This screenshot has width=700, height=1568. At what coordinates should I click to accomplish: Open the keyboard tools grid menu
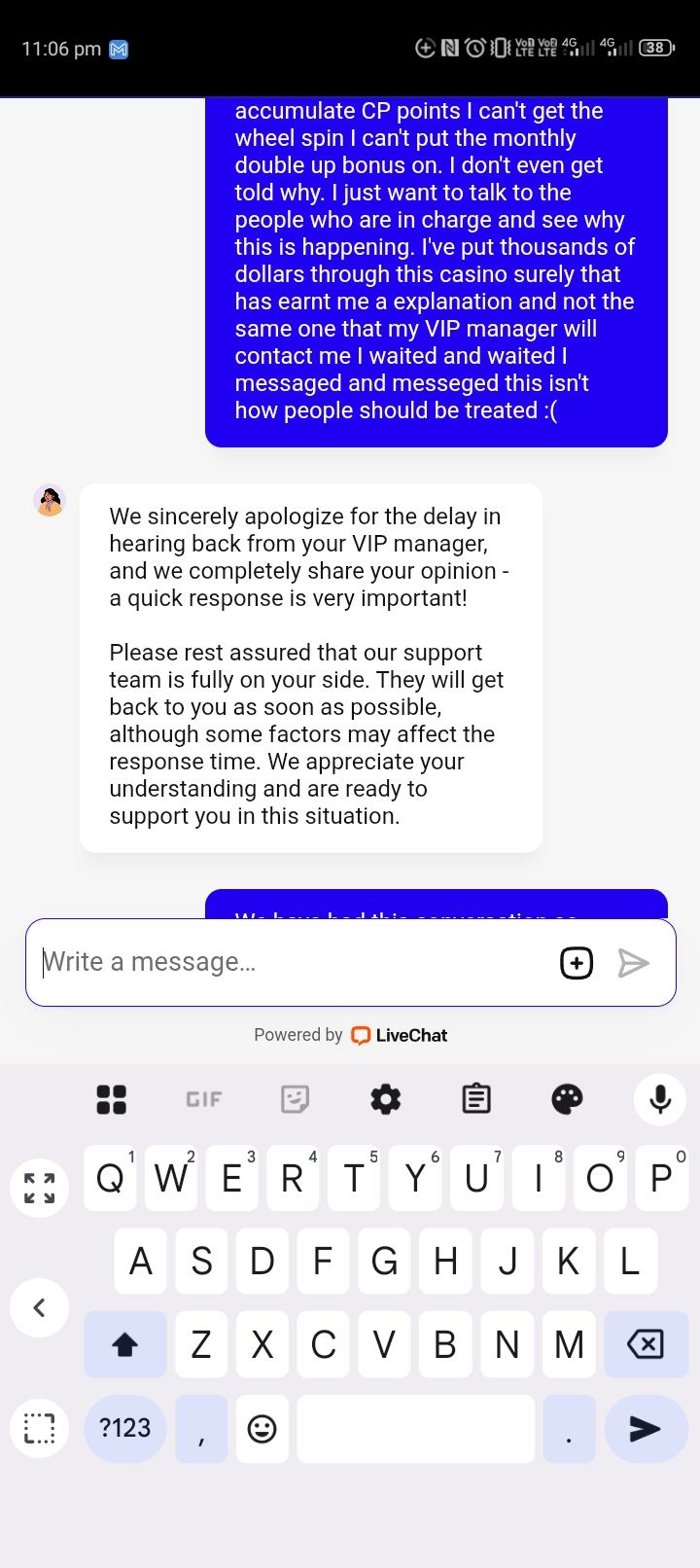coord(112,1099)
